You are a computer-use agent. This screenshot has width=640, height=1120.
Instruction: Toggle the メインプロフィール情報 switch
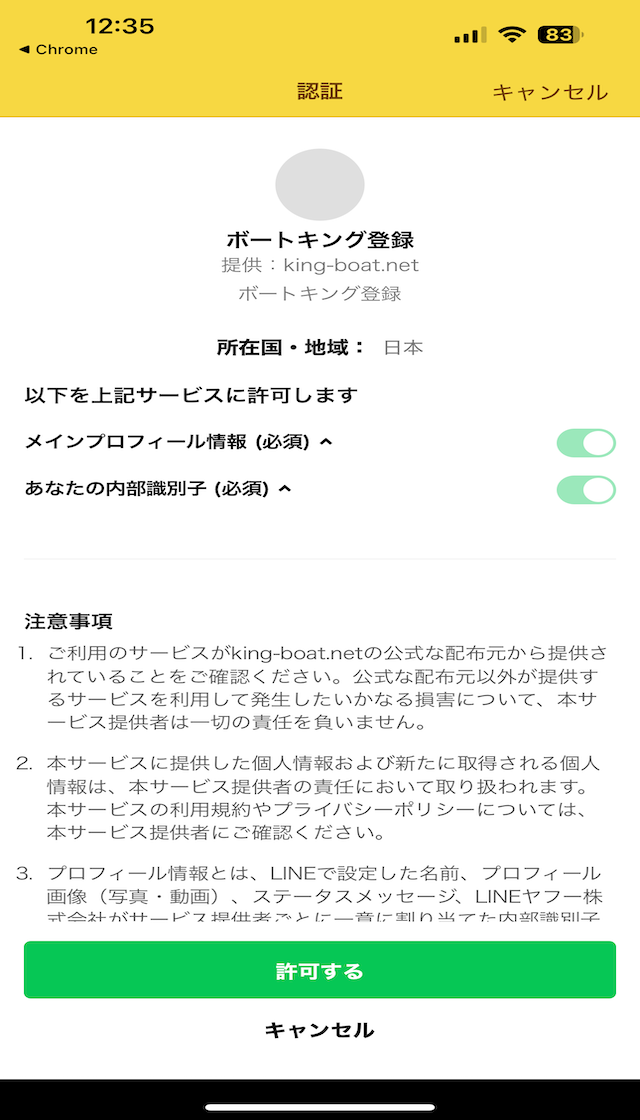586,442
